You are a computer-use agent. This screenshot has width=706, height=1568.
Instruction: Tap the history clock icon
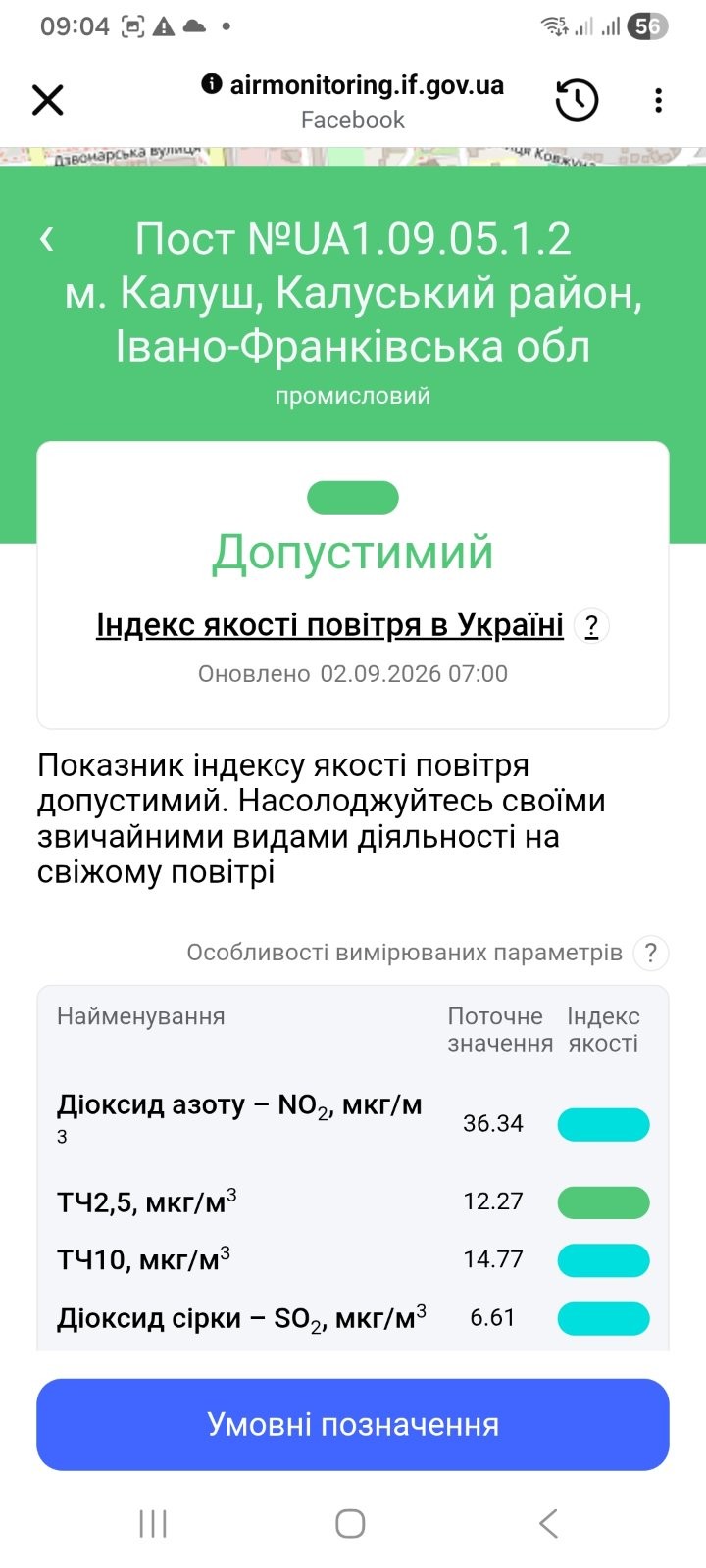(577, 100)
